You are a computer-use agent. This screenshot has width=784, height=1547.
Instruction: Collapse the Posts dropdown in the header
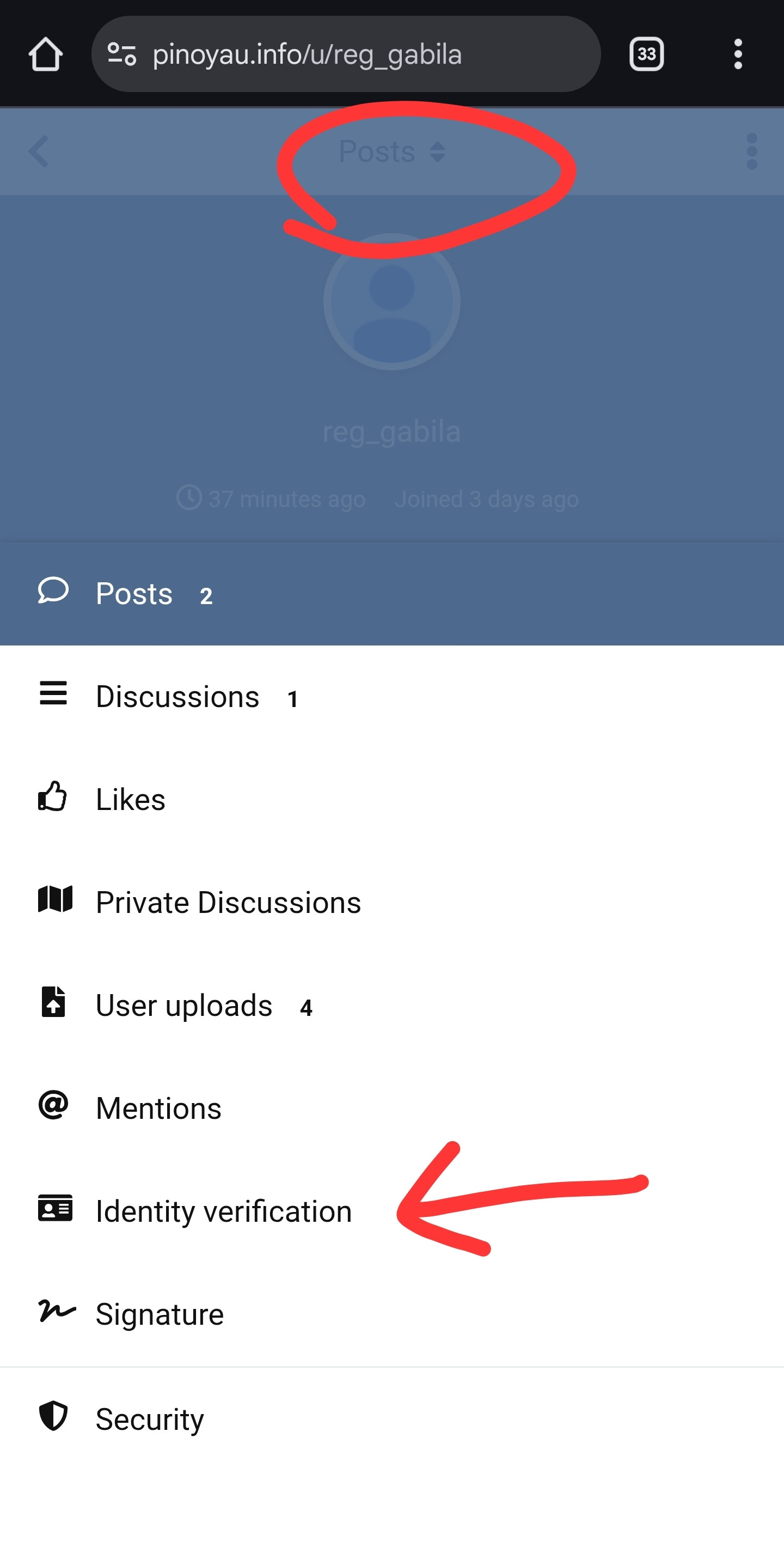pos(391,151)
